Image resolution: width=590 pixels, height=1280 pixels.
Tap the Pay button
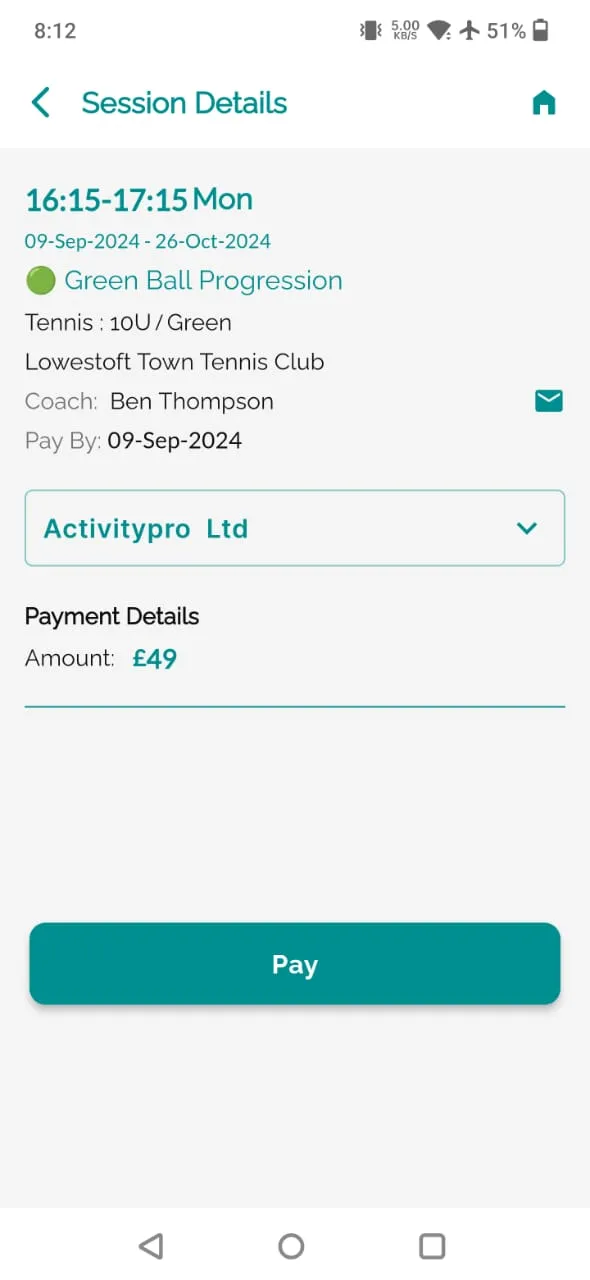click(x=295, y=964)
